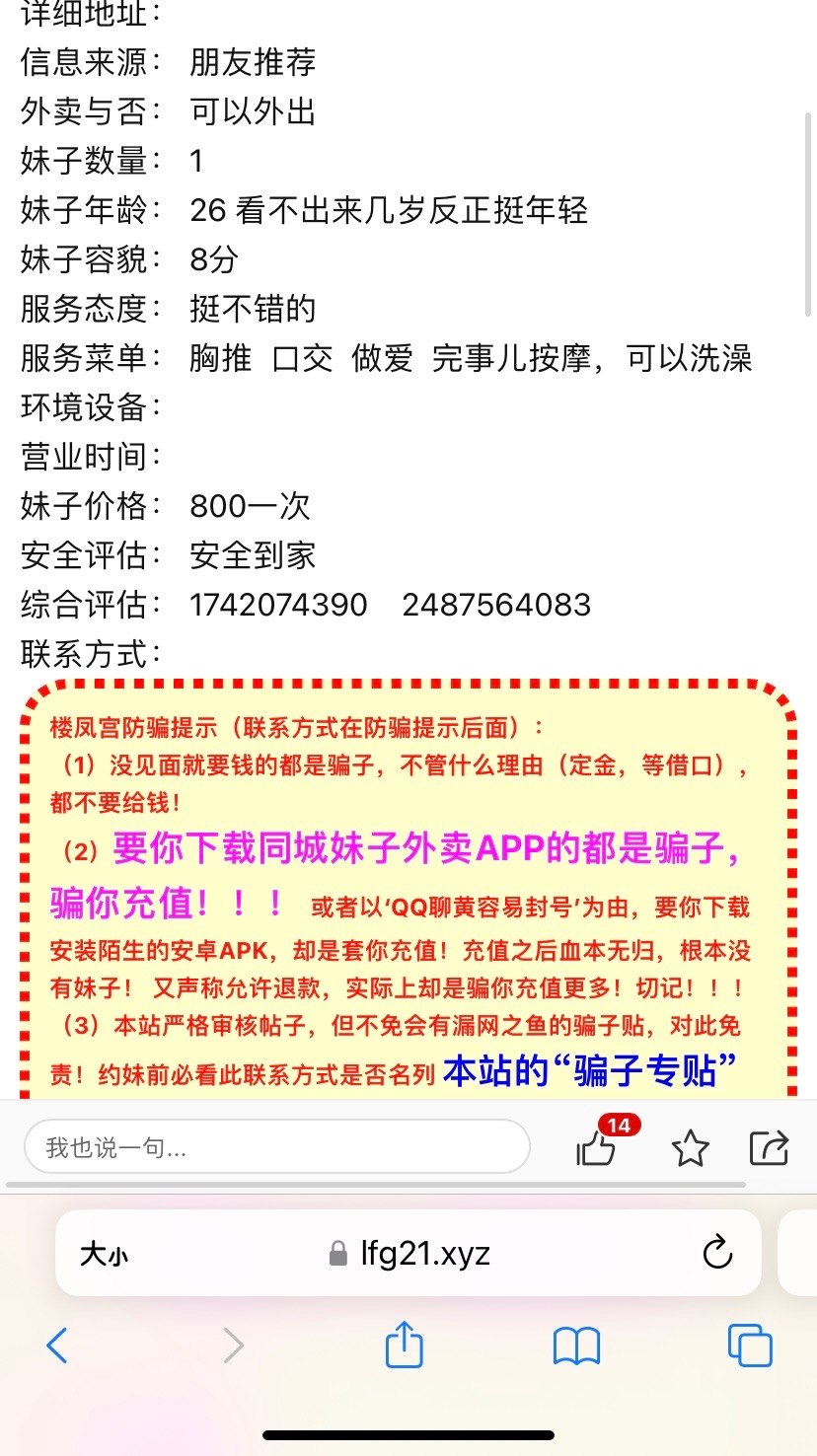
Task: Go back to the previous page
Action: point(57,1346)
